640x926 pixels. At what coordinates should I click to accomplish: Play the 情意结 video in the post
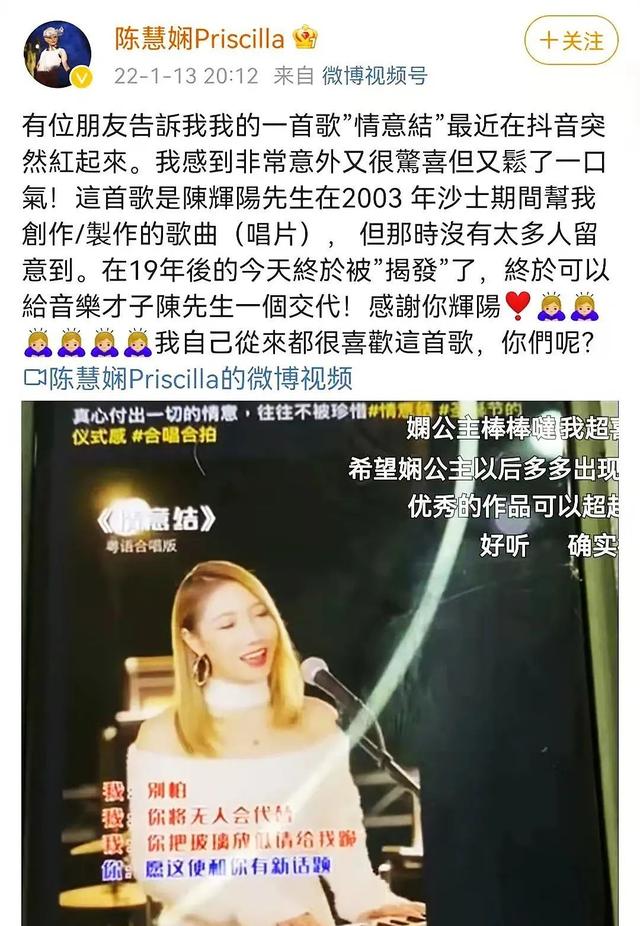[x=320, y=662]
